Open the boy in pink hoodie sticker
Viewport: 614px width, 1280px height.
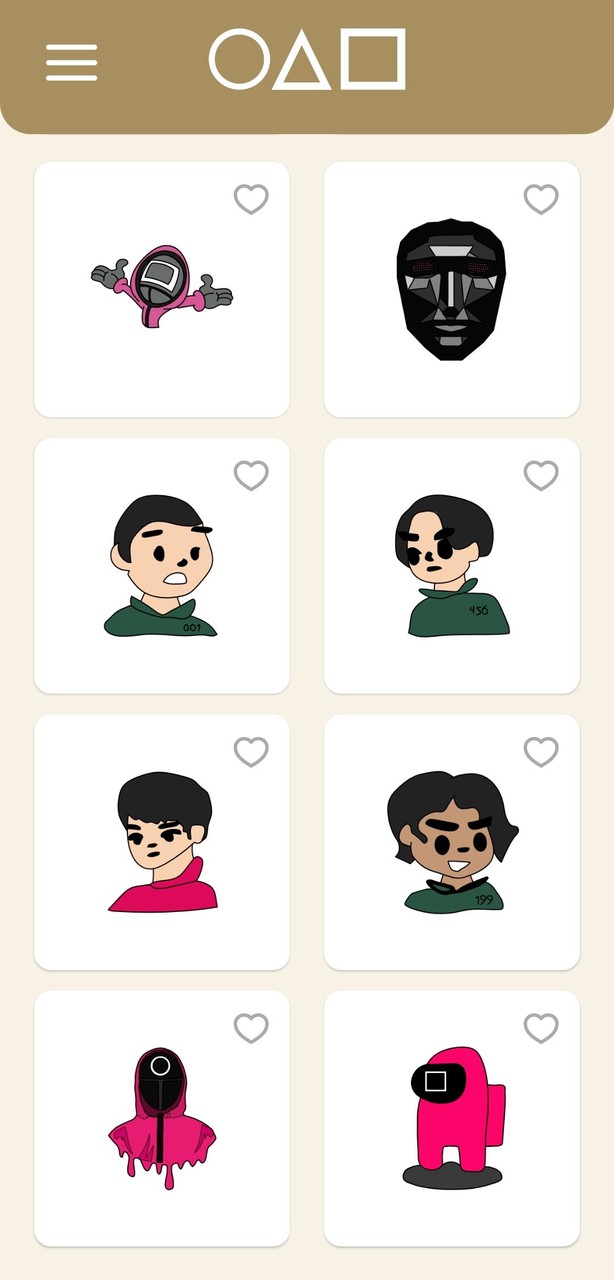[161, 843]
